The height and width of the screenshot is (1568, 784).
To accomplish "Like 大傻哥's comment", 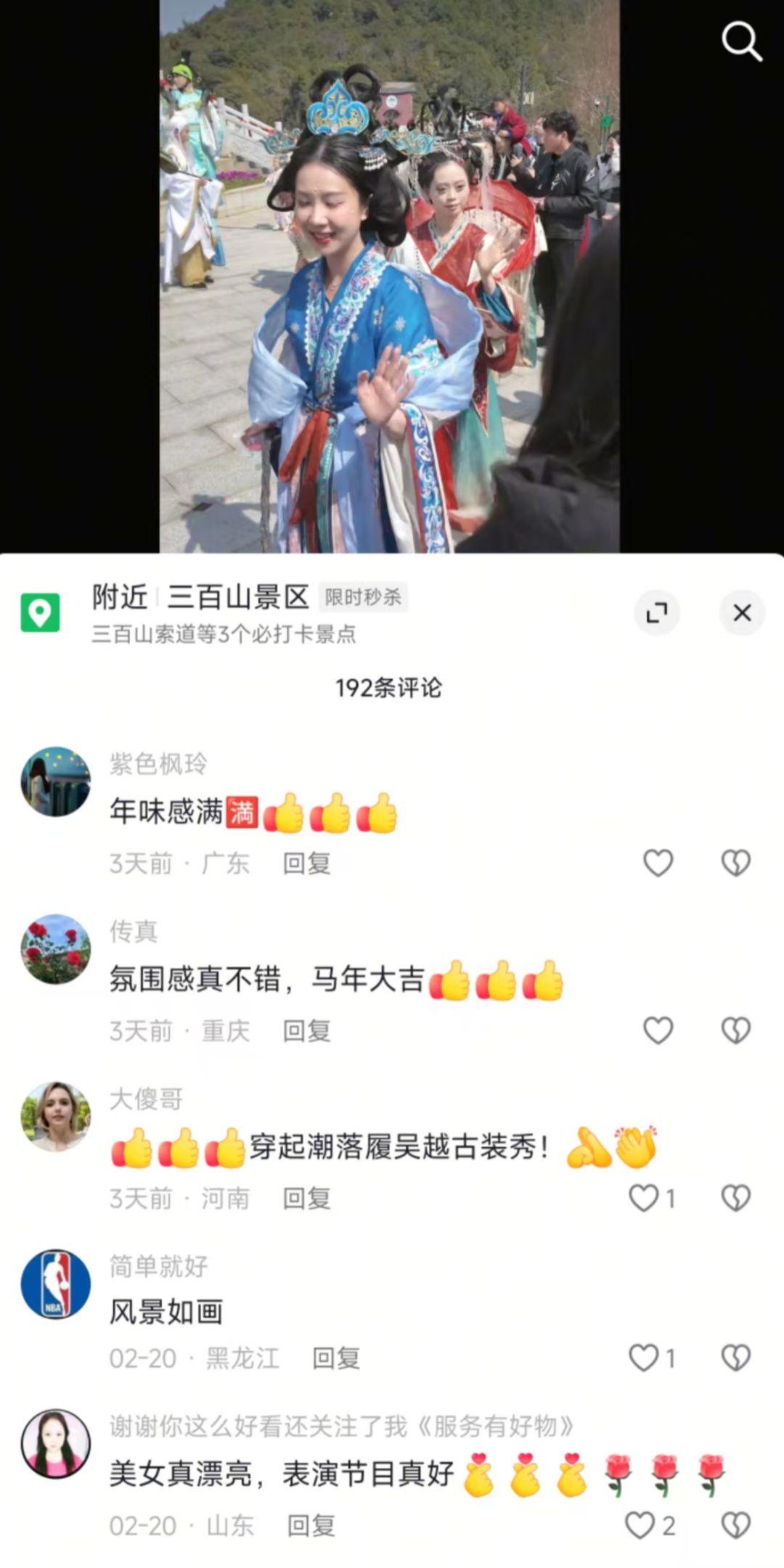I will 644,1198.
